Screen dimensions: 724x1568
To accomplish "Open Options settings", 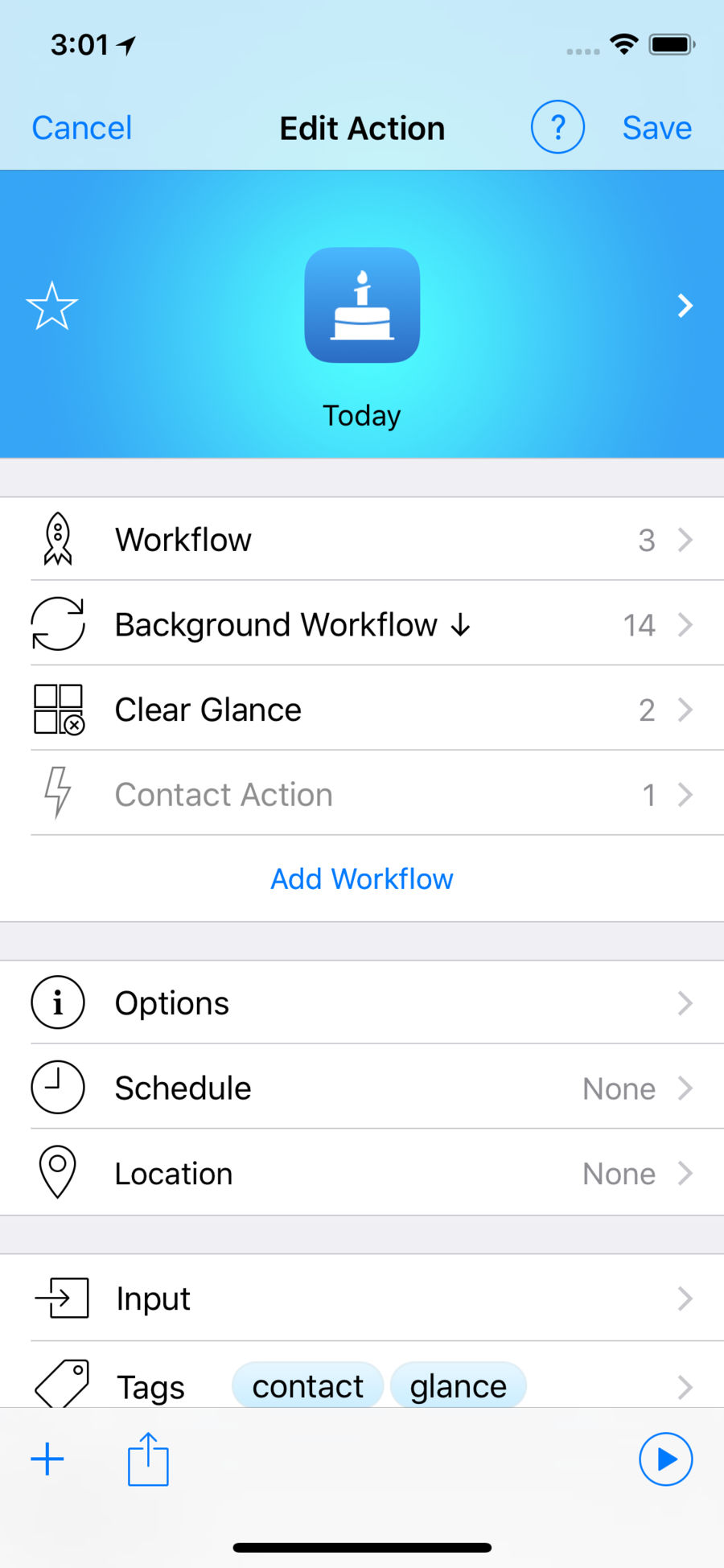I will click(x=362, y=1002).
